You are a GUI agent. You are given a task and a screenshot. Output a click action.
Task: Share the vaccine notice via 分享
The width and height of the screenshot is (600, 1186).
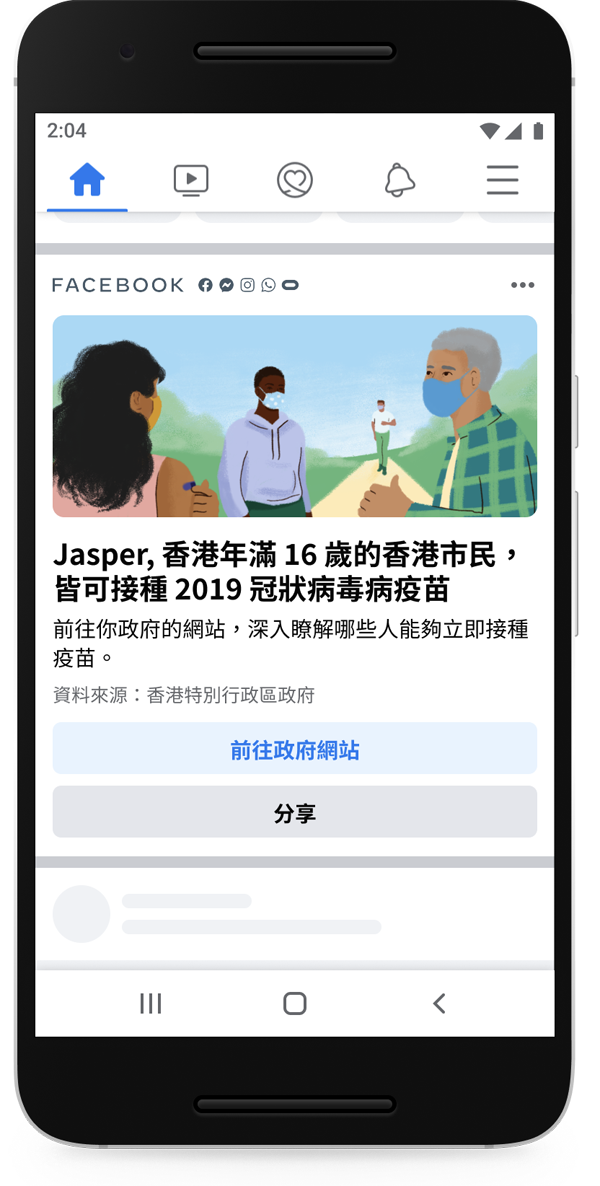pyautogui.click(x=295, y=813)
